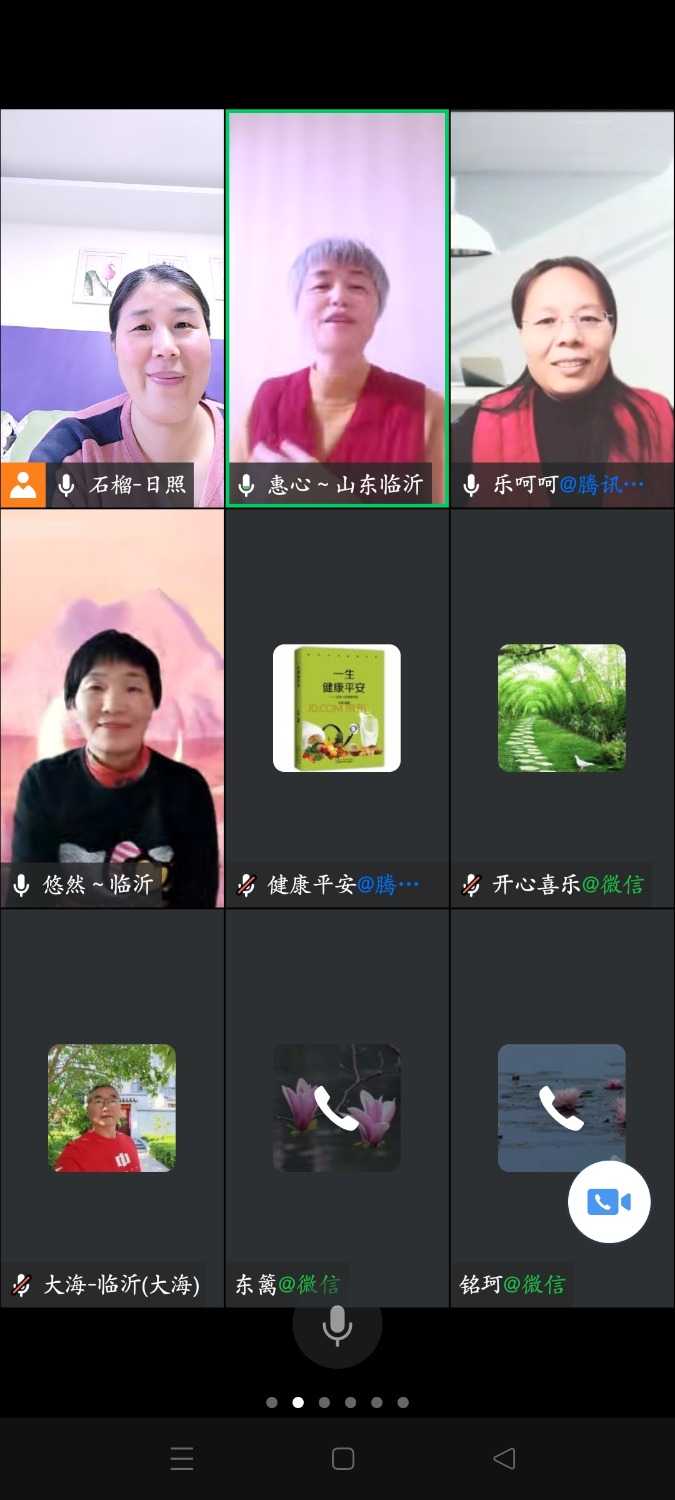This screenshot has height=1500, width=675.
Task: Tap the floating video camera button
Action: click(x=609, y=1202)
